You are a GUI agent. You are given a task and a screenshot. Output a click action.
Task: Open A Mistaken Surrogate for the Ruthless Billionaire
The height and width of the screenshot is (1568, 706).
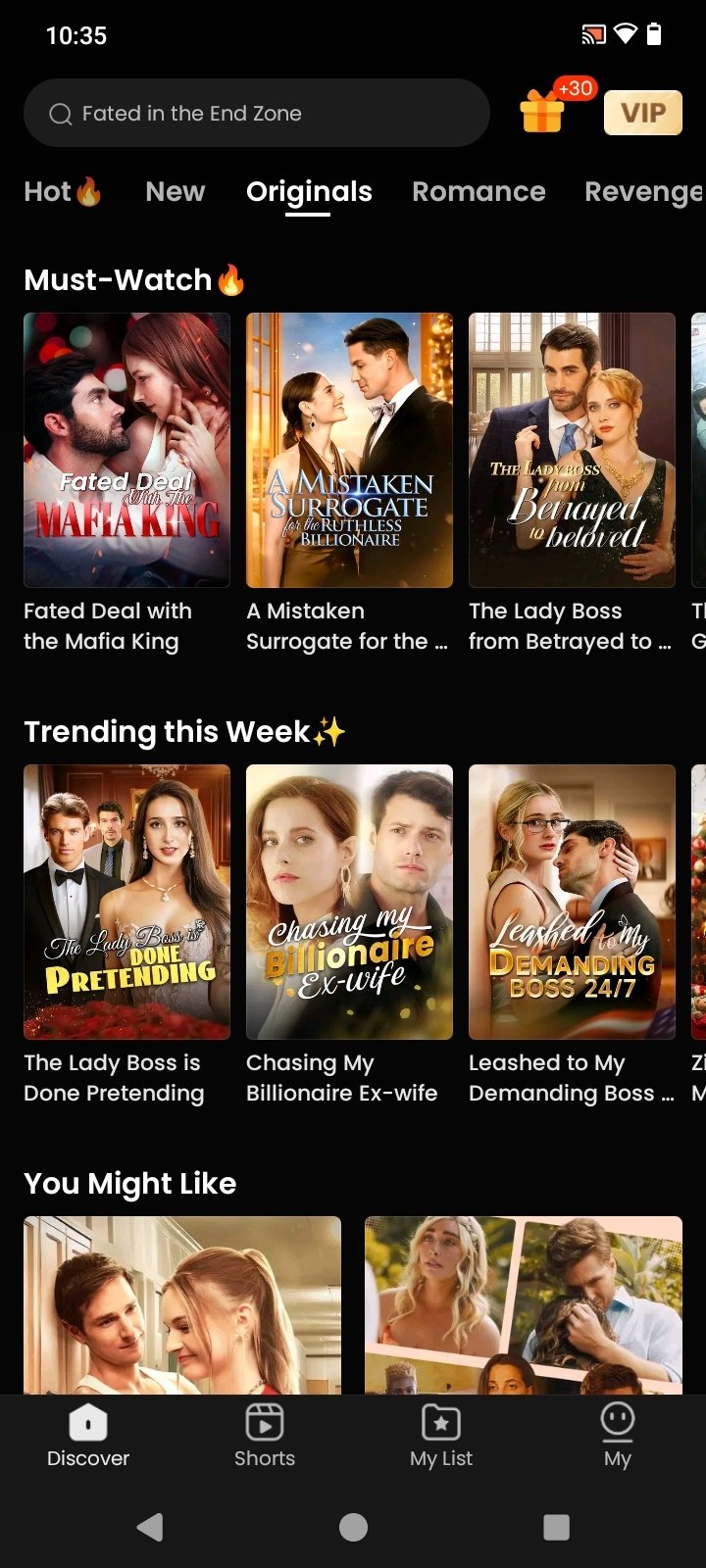pyautogui.click(x=349, y=451)
